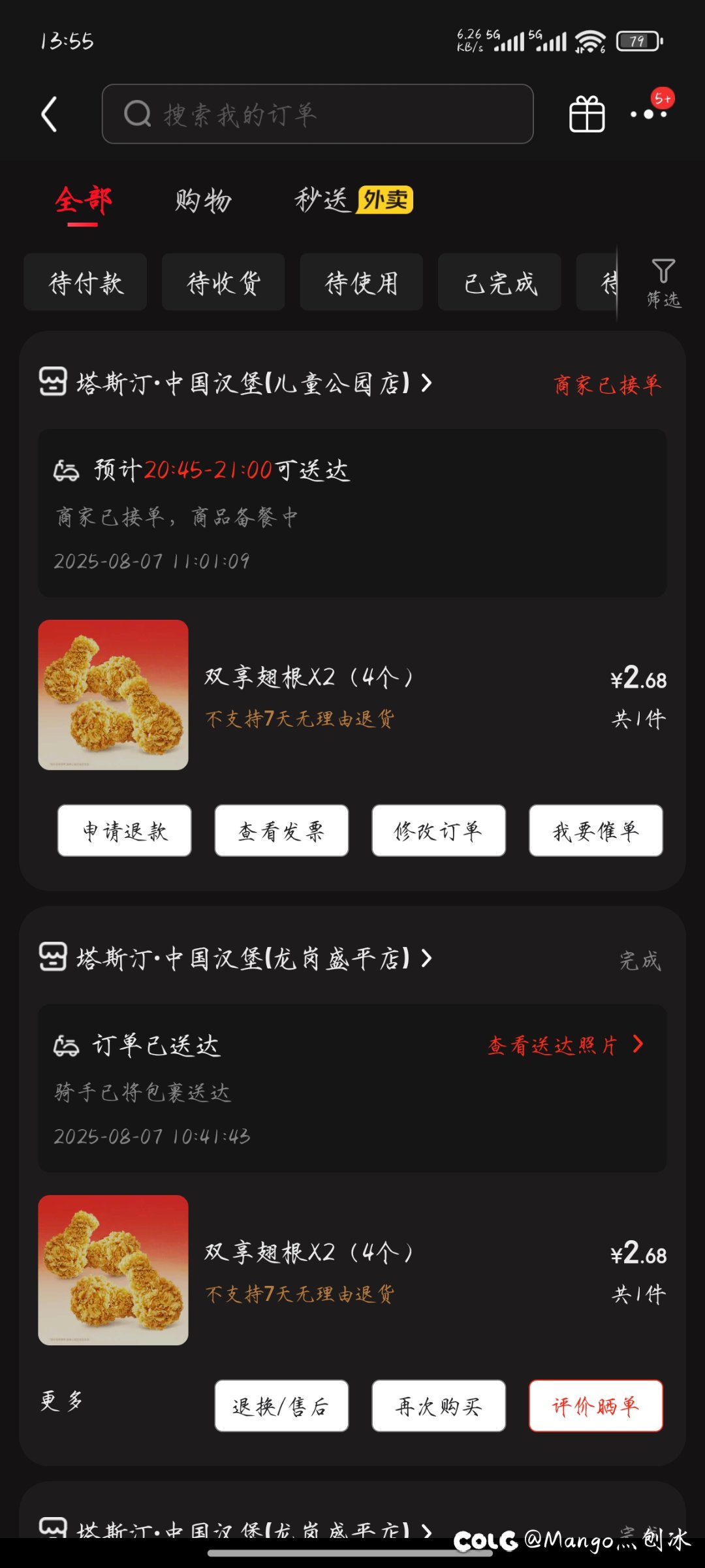Switch to the 购物 tab

tap(203, 200)
